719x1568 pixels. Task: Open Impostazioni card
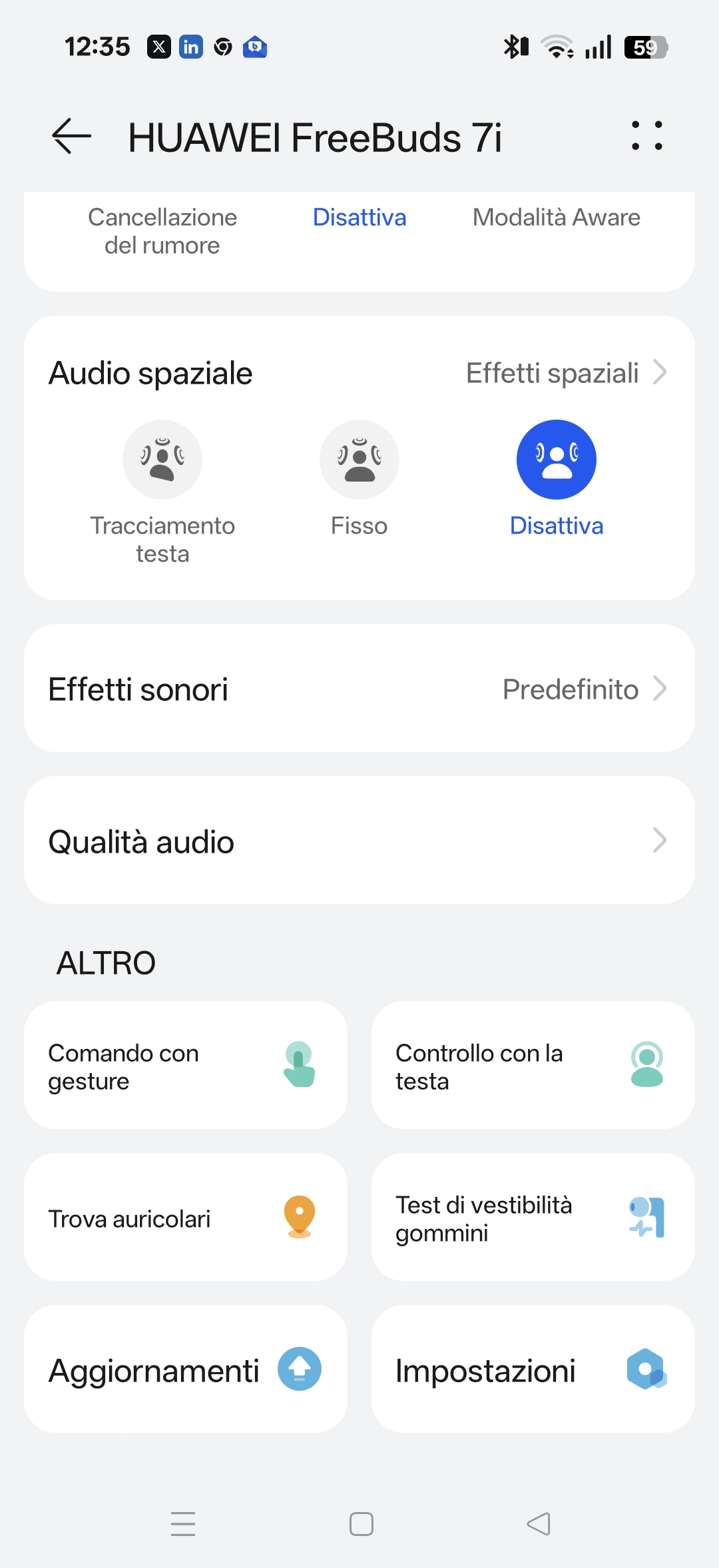pyautogui.click(x=533, y=1369)
